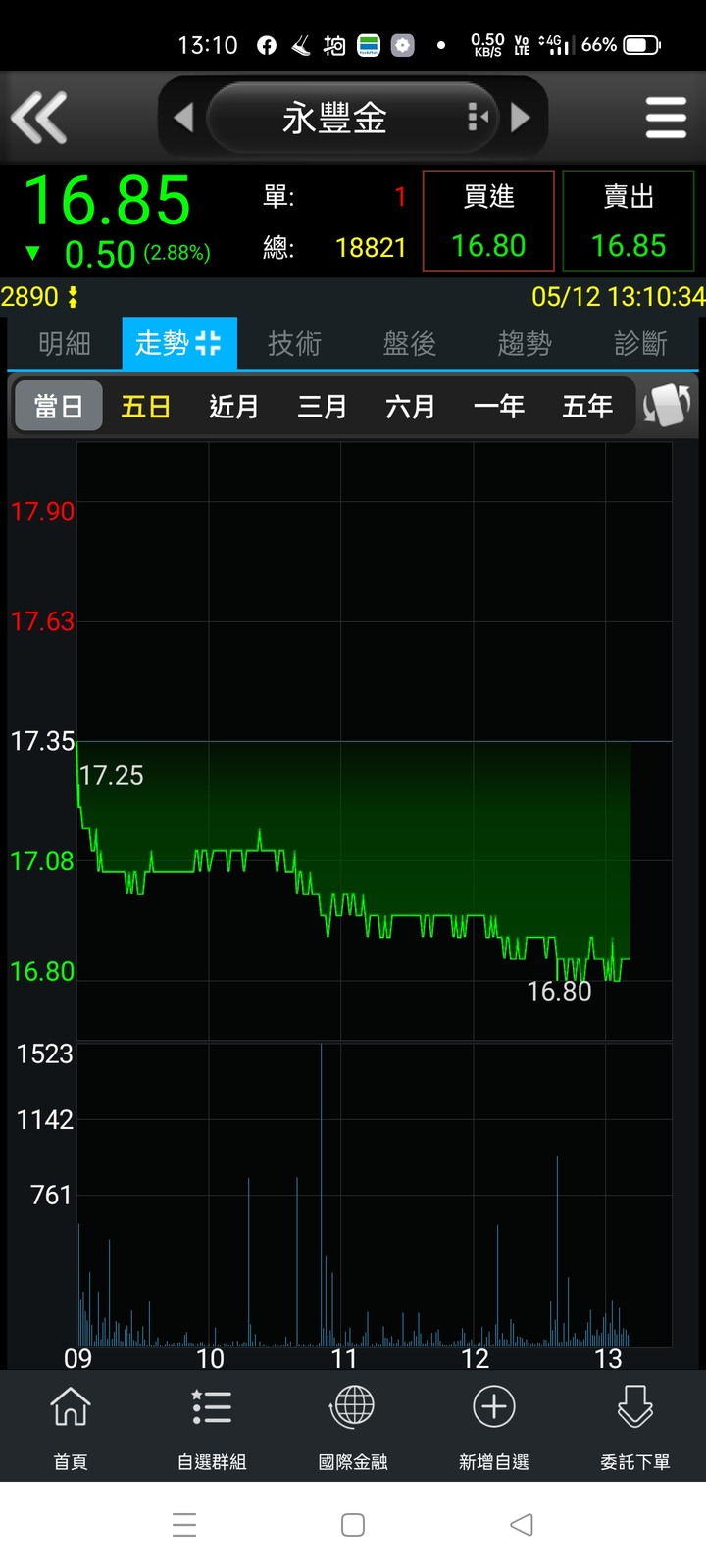Screen dimensions: 706x1568
Task: Tap the 買進 16.80 buy button
Action: coord(488,221)
